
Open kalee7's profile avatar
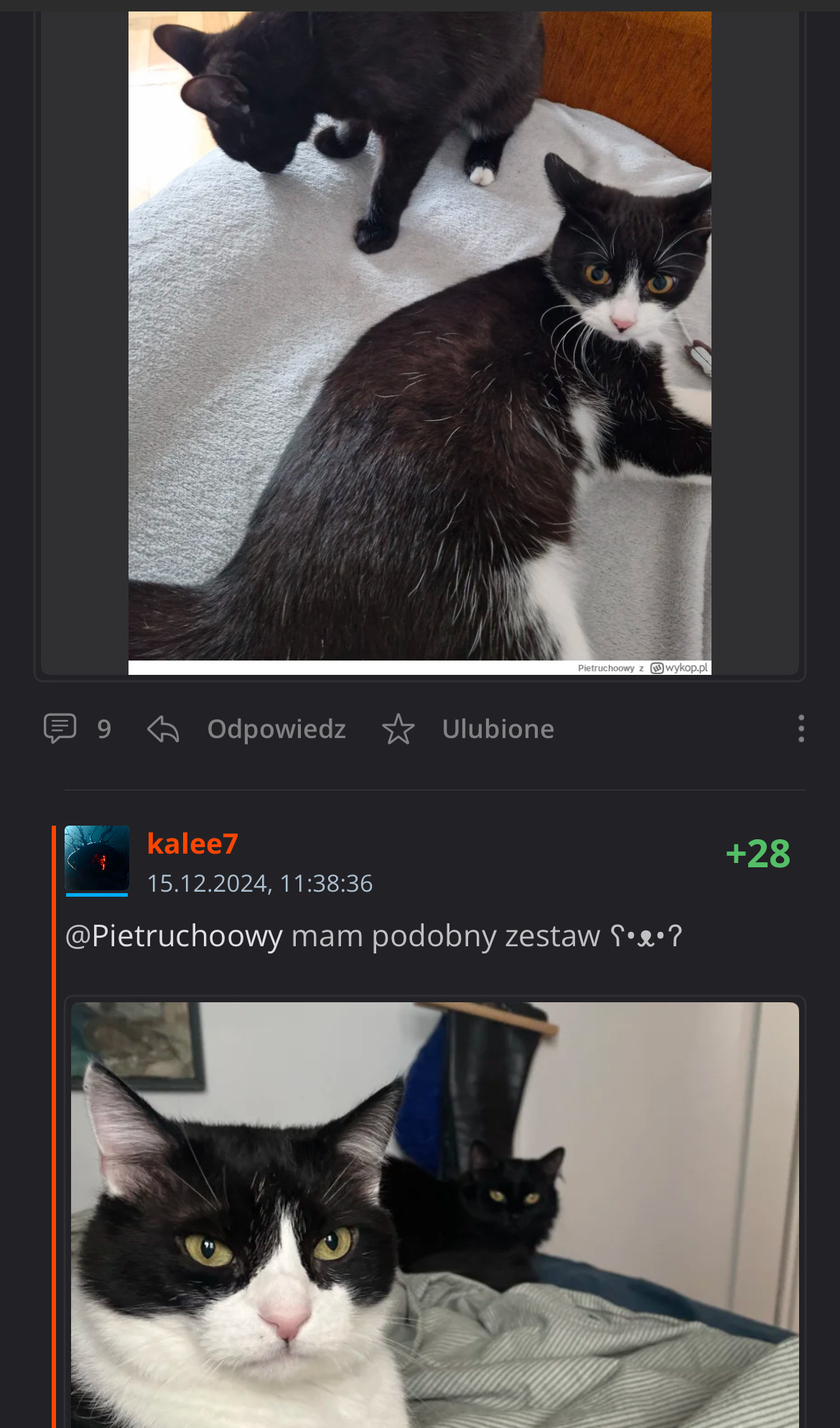pos(97,859)
